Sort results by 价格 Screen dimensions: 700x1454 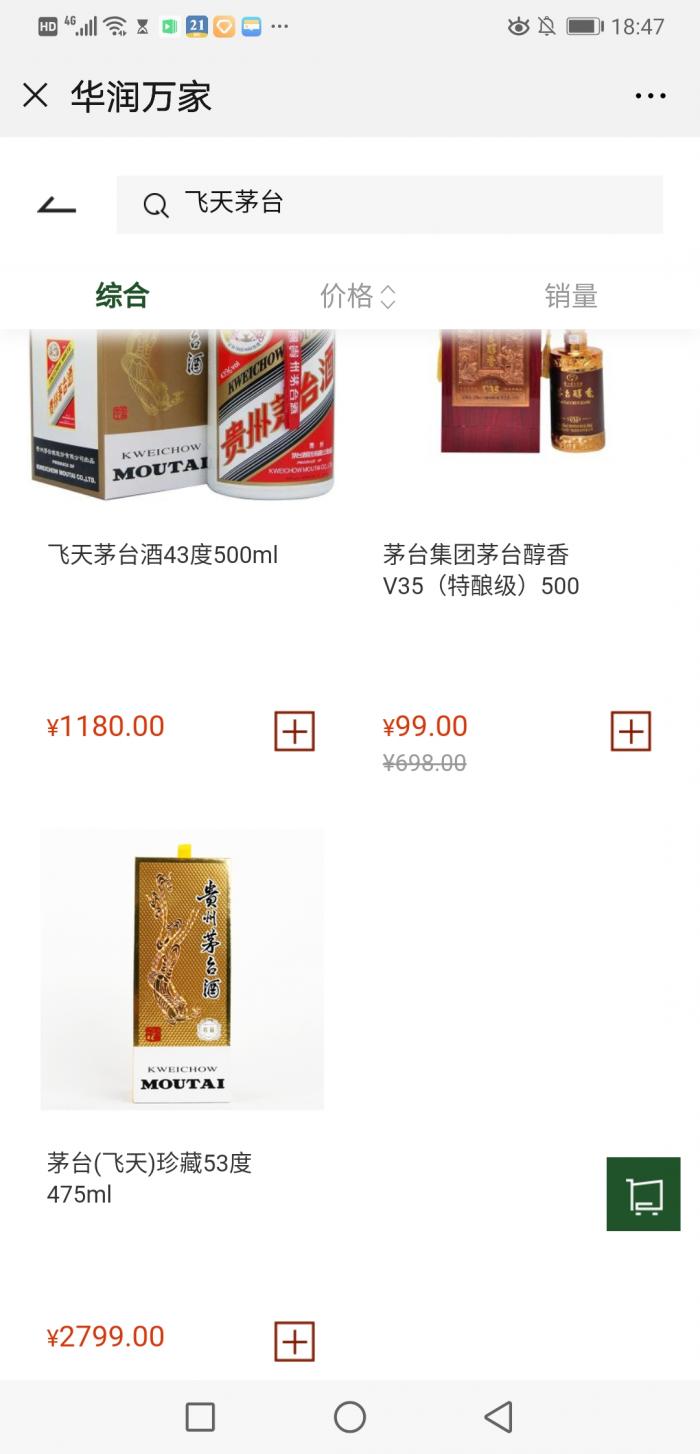357,296
